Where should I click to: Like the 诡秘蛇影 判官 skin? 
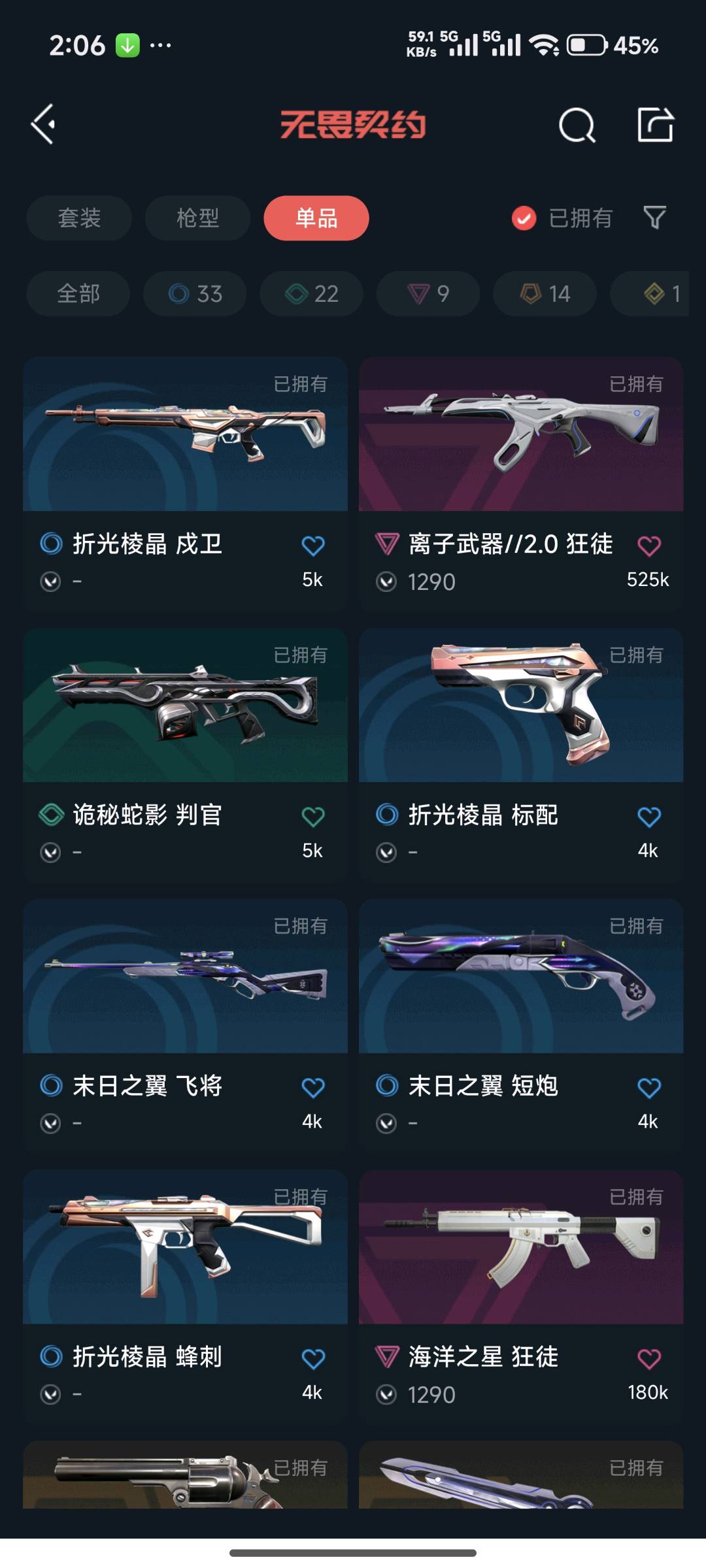tap(313, 816)
